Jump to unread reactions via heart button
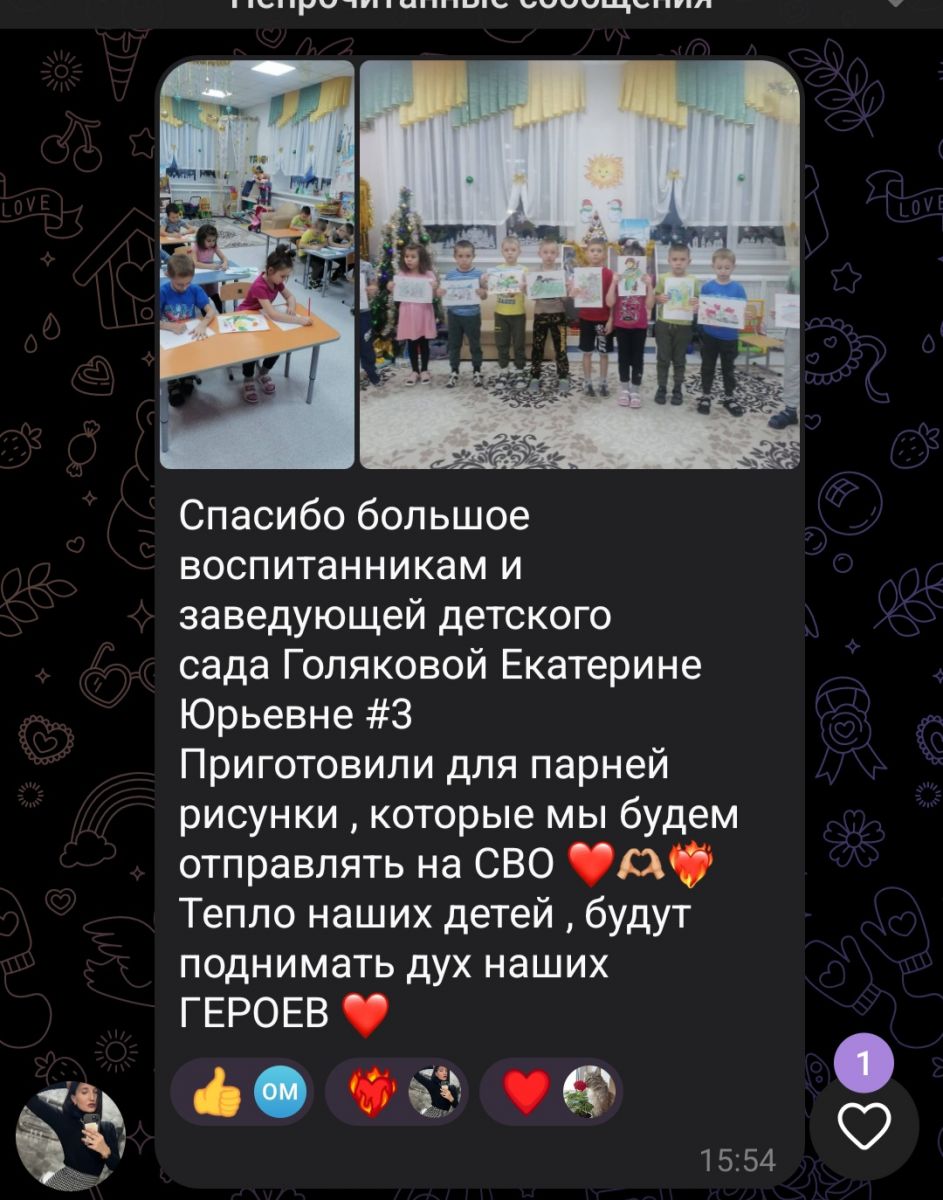Screen dimensions: 943x1200 tap(864, 1127)
